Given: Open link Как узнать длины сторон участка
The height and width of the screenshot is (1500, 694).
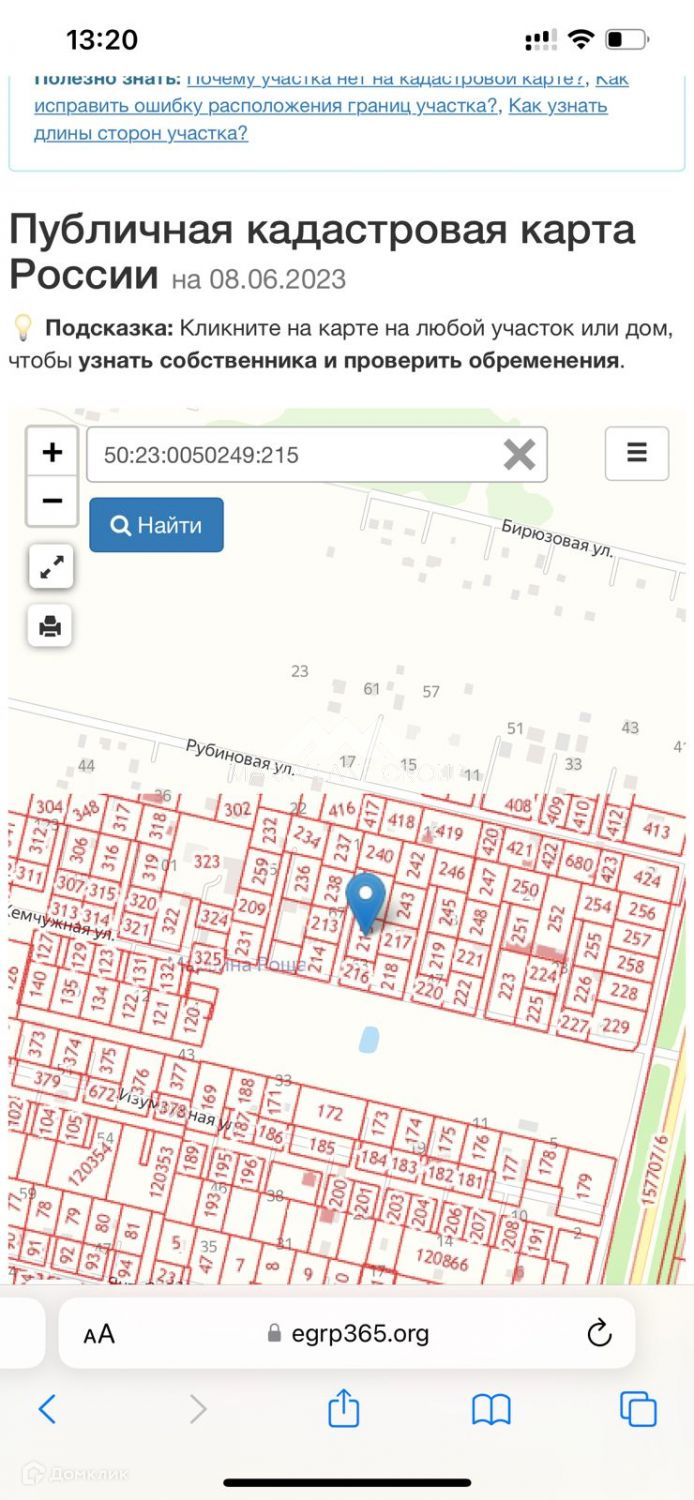Looking at the screenshot, I should click(x=140, y=132).
